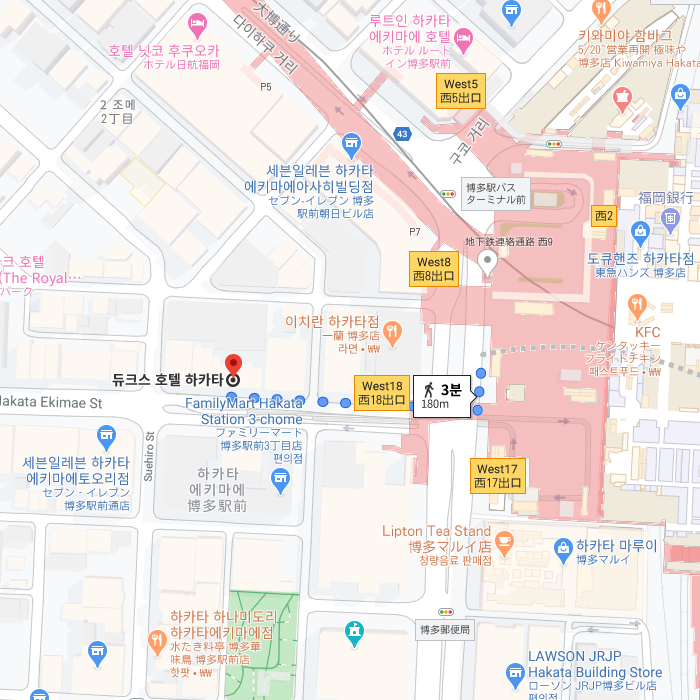The width and height of the screenshot is (700, 700).
Task: Select the 세븐일레븐 하카타 에키마에토오리점 marker
Action: 106,436
